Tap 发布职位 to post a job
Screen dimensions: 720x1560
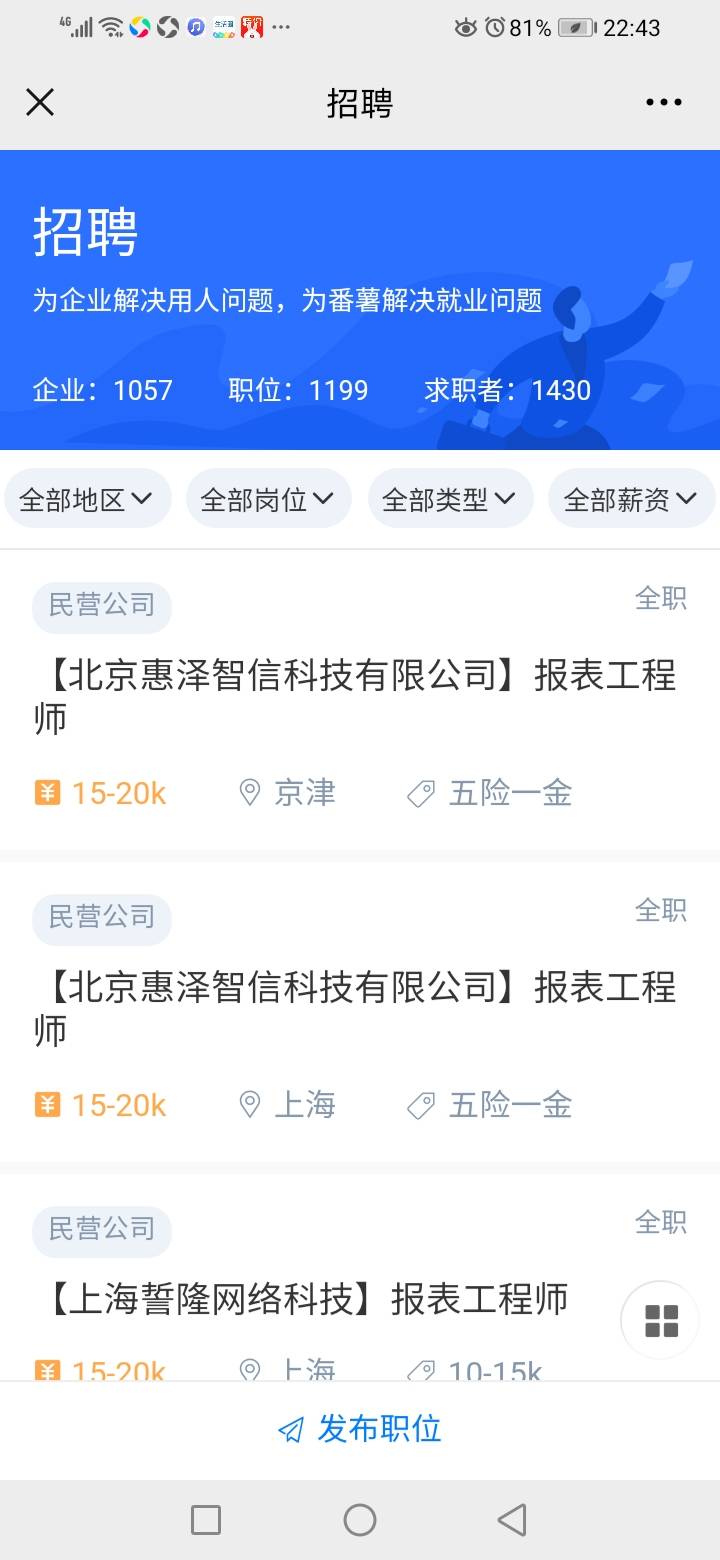360,1430
